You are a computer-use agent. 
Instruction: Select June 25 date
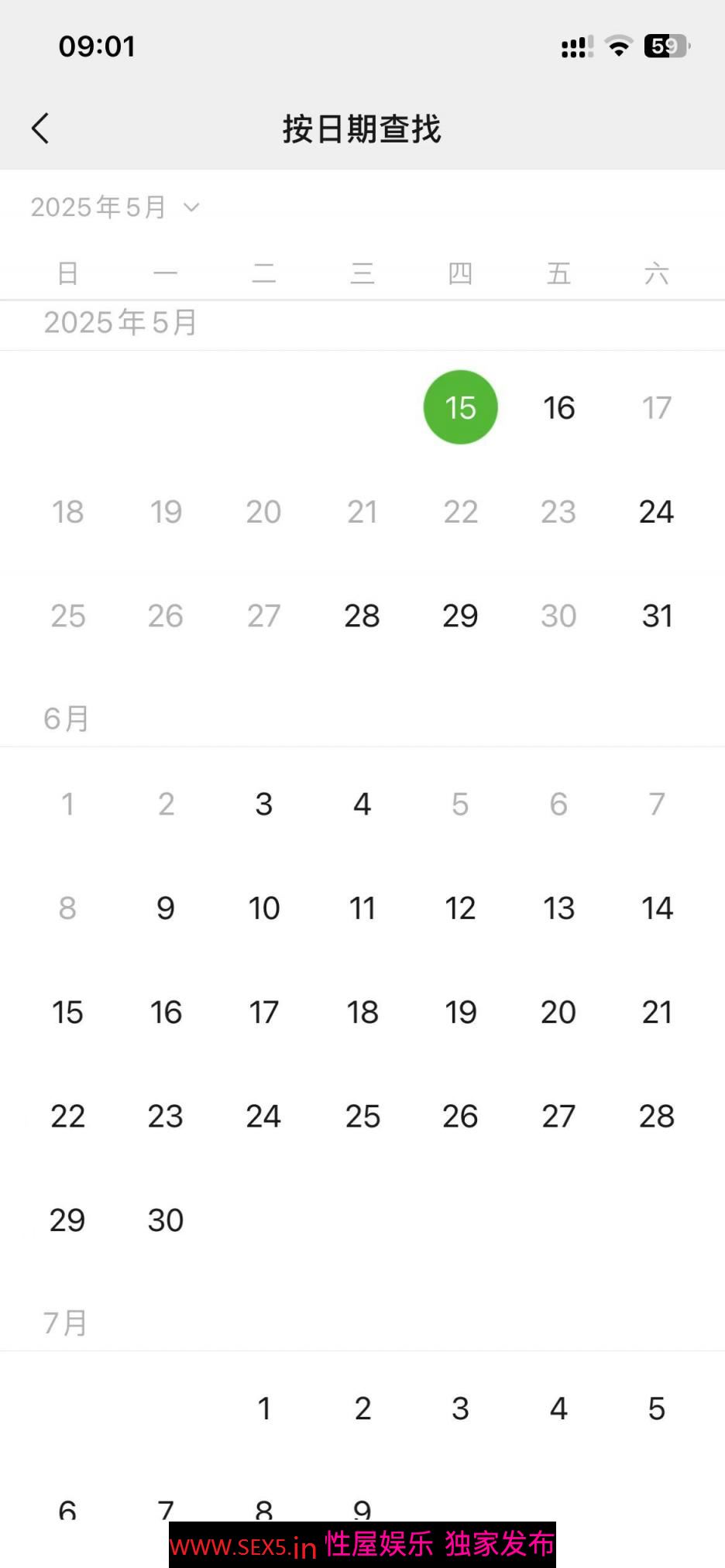tap(362, 1116)
